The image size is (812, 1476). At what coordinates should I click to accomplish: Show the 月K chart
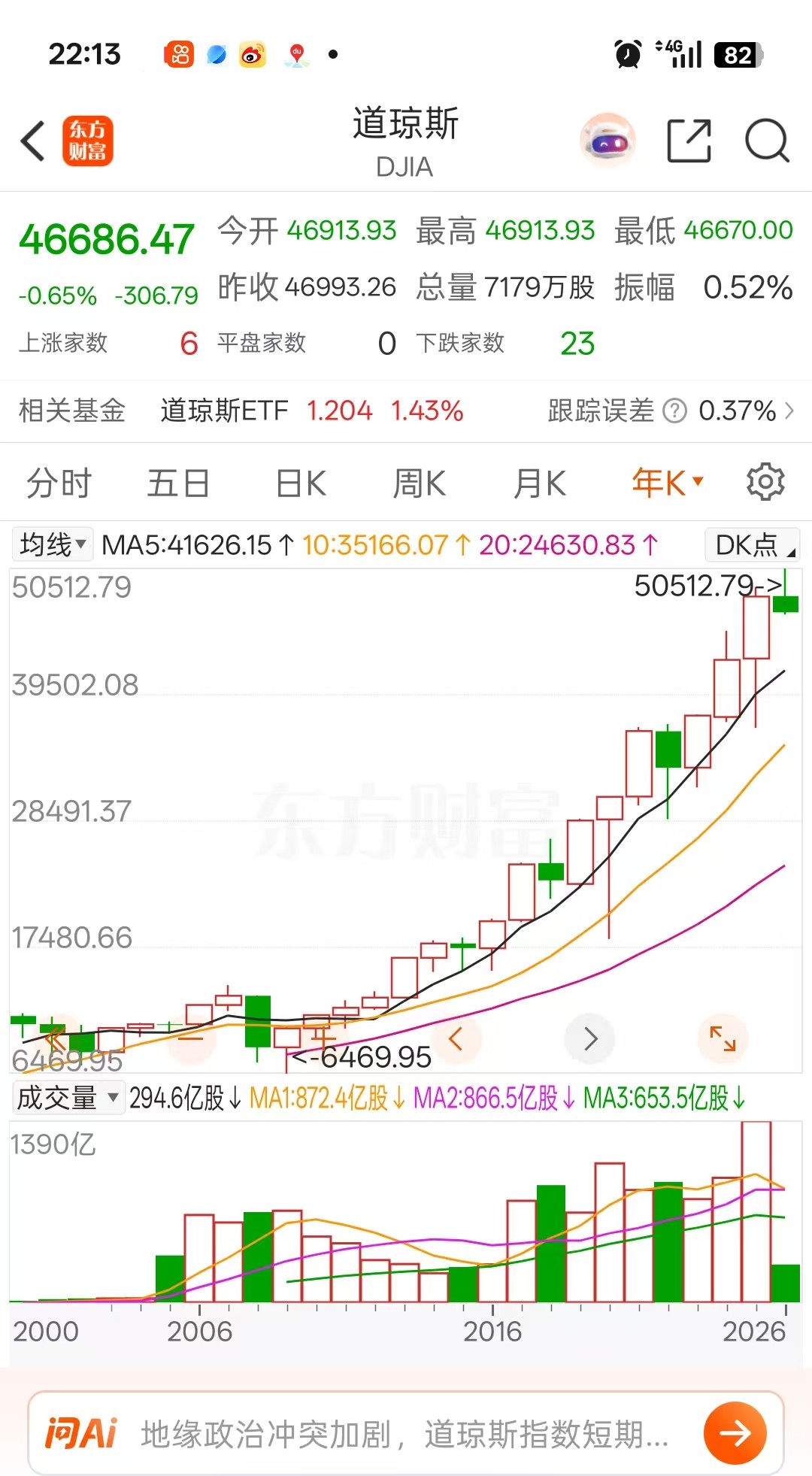tap(540, 483)
